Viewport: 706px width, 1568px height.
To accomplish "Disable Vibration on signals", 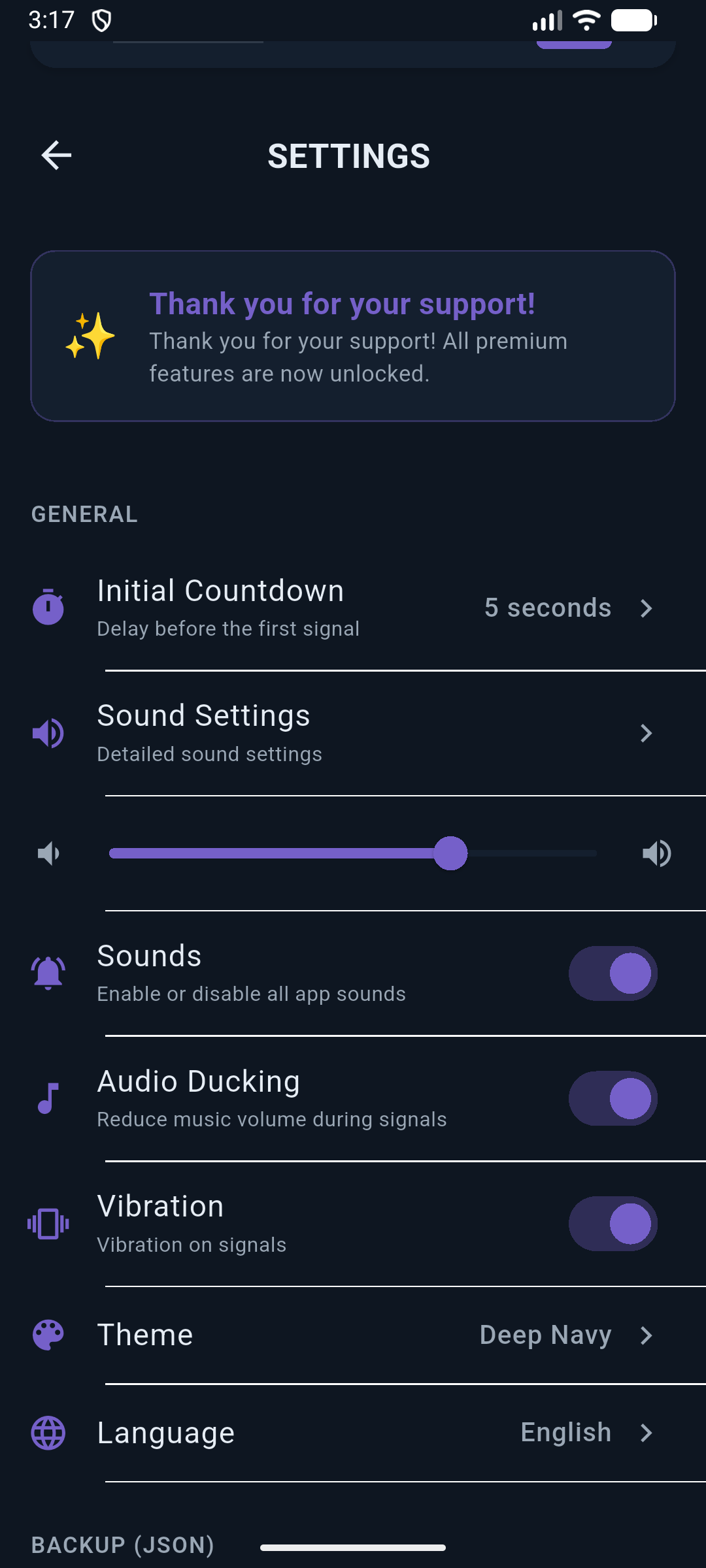I will pos(613,1224).
